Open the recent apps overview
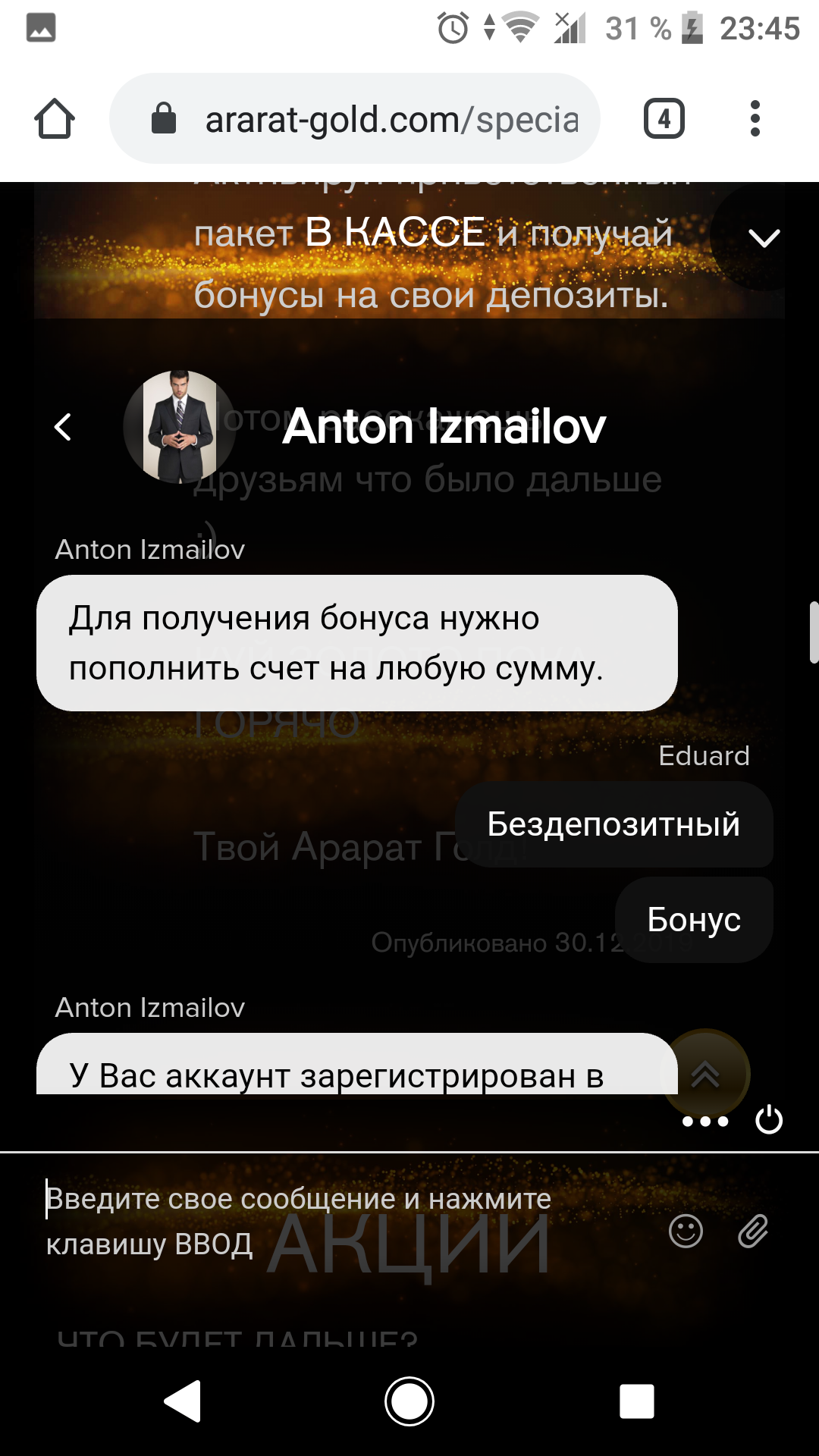Image resolution: width=819 pixels, height=1456 pixels. pyautogui.click(x=636, y=1401)
